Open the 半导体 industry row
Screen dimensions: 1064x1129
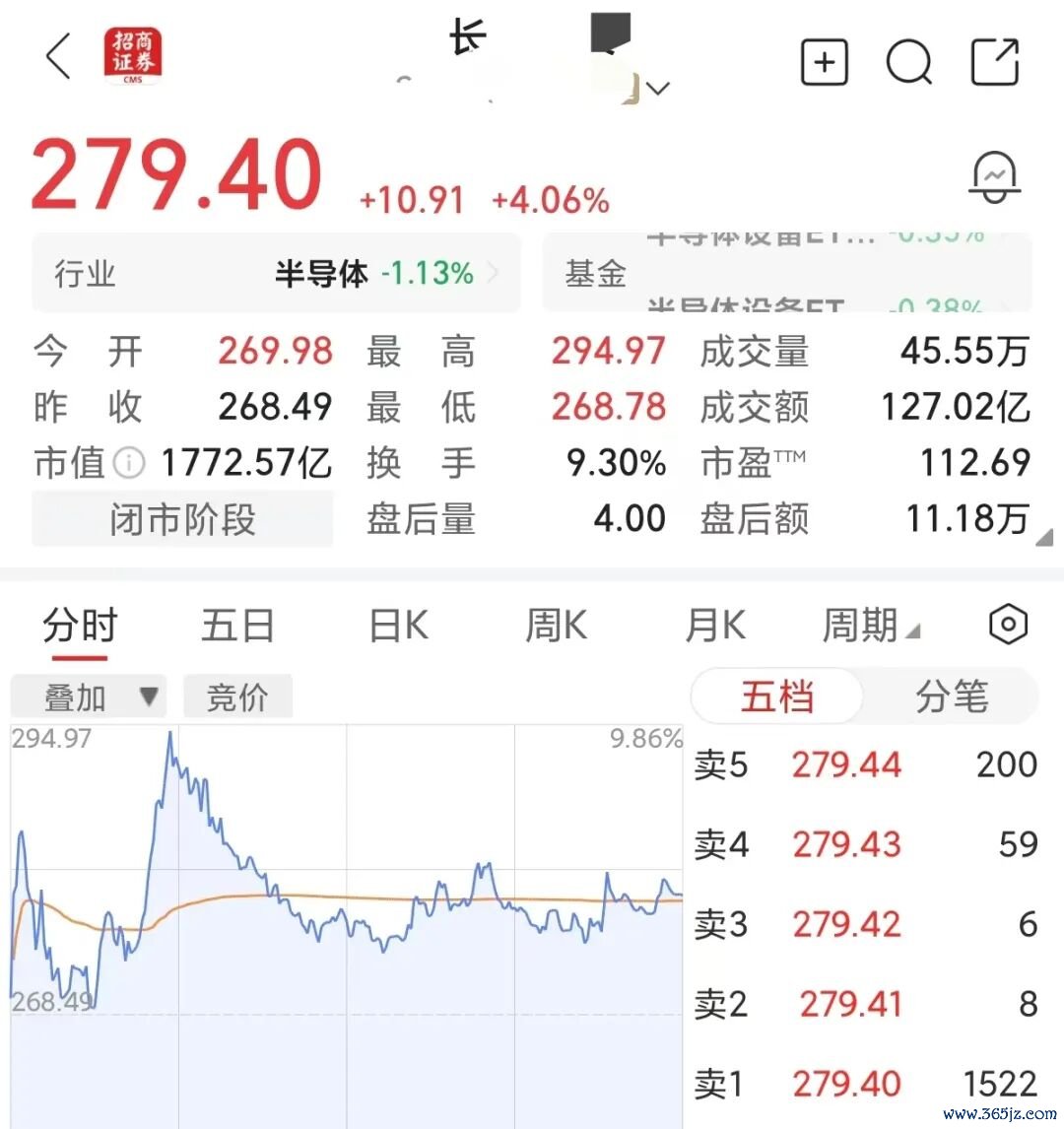[x=276, y=274]
